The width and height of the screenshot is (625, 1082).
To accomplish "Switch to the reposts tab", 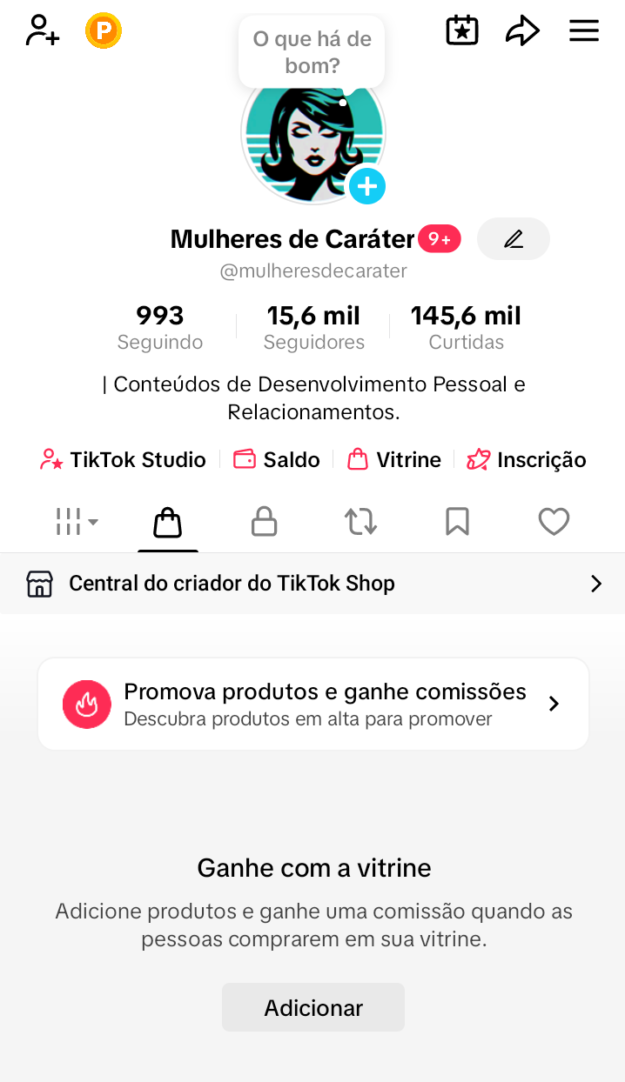I will [360, 521].
